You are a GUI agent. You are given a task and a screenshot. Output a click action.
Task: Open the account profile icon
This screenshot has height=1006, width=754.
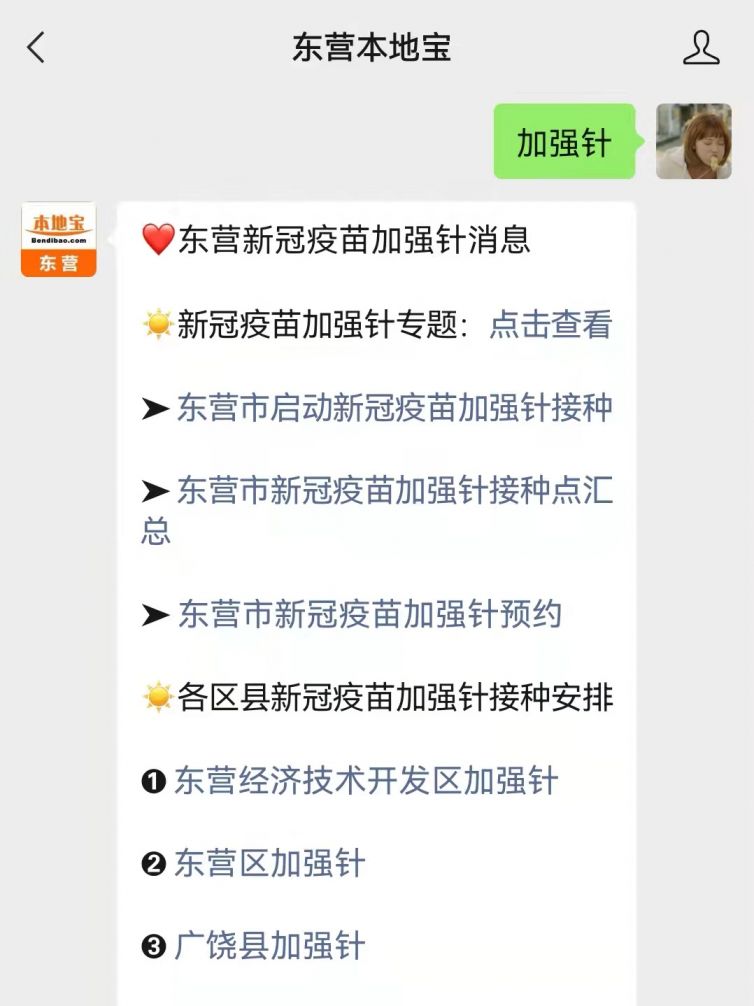[x=701, y=47]
